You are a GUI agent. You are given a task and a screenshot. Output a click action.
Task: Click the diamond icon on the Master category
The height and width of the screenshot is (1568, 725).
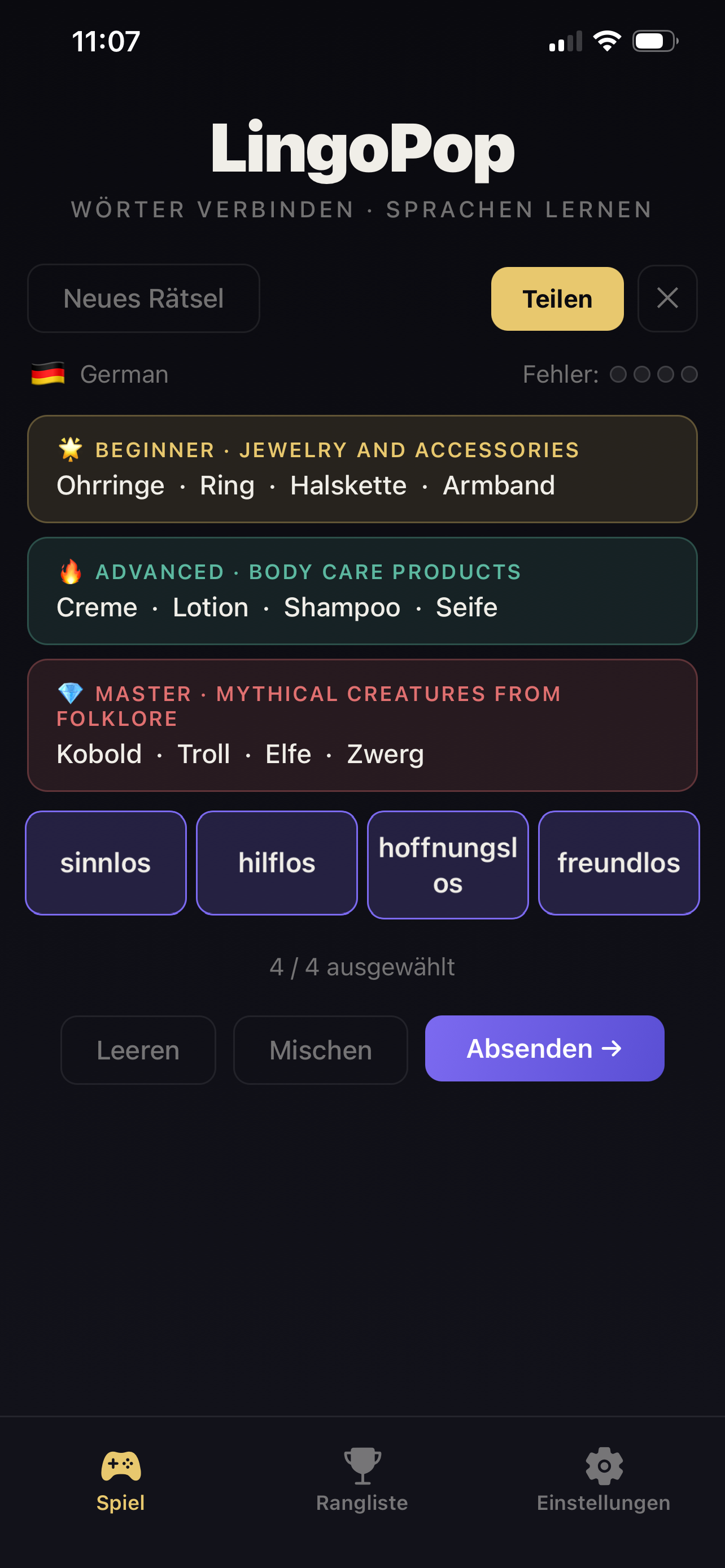[72, 693]
